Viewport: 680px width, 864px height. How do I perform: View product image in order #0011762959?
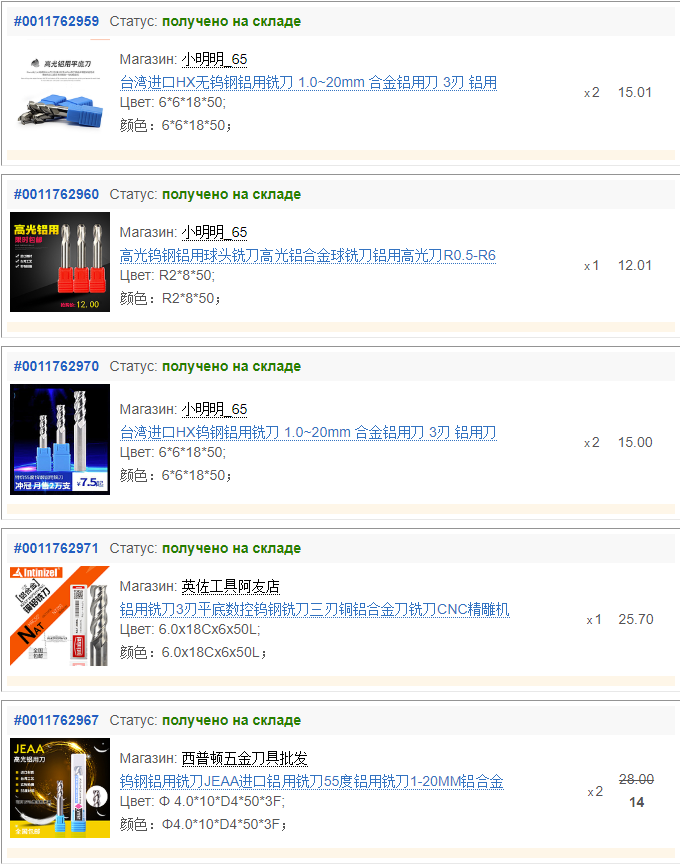[60, 93]
